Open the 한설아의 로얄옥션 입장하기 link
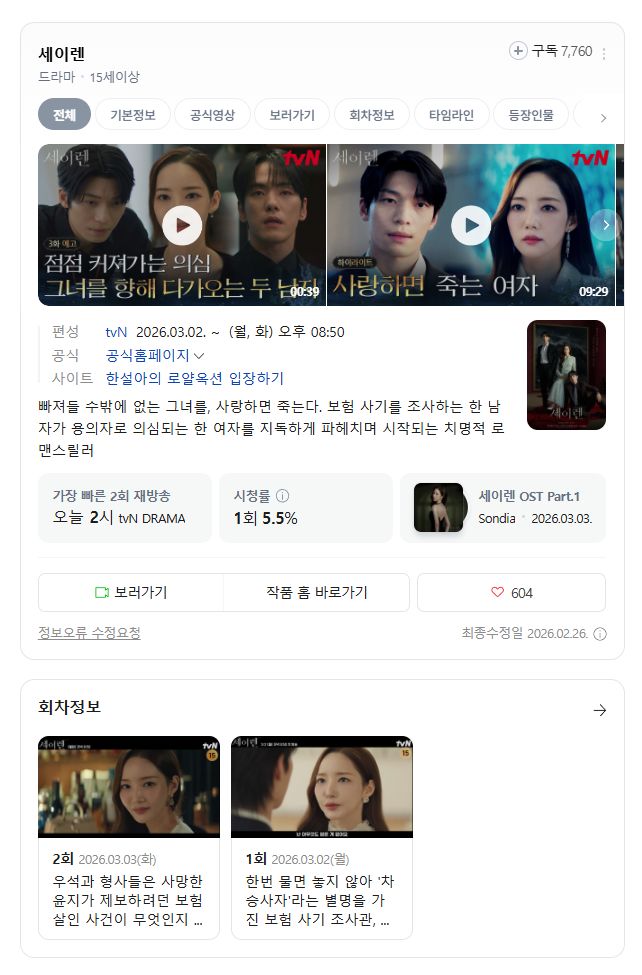The height and width of the screenshot is (975, 642). click(195, 378)
